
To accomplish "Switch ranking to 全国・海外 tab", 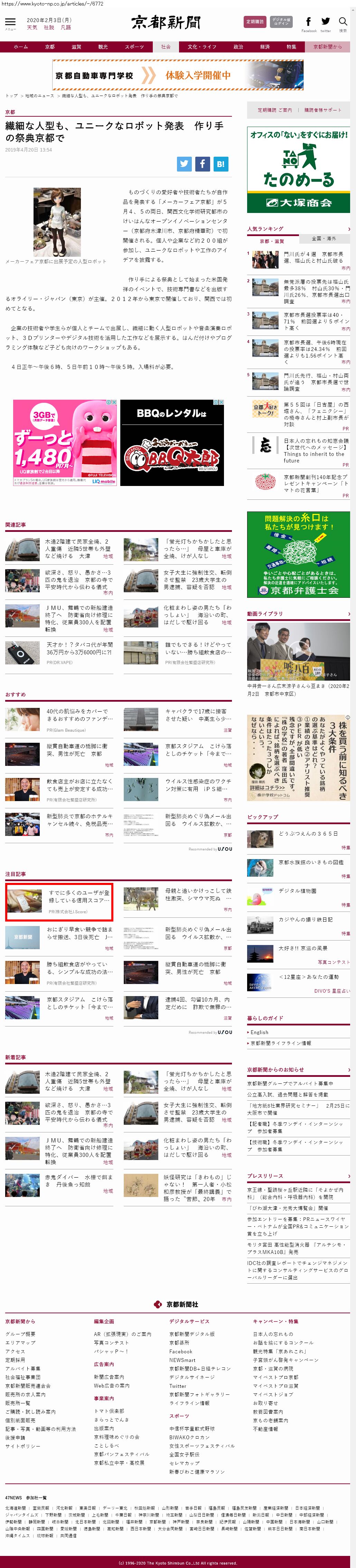I will [324, 238].
